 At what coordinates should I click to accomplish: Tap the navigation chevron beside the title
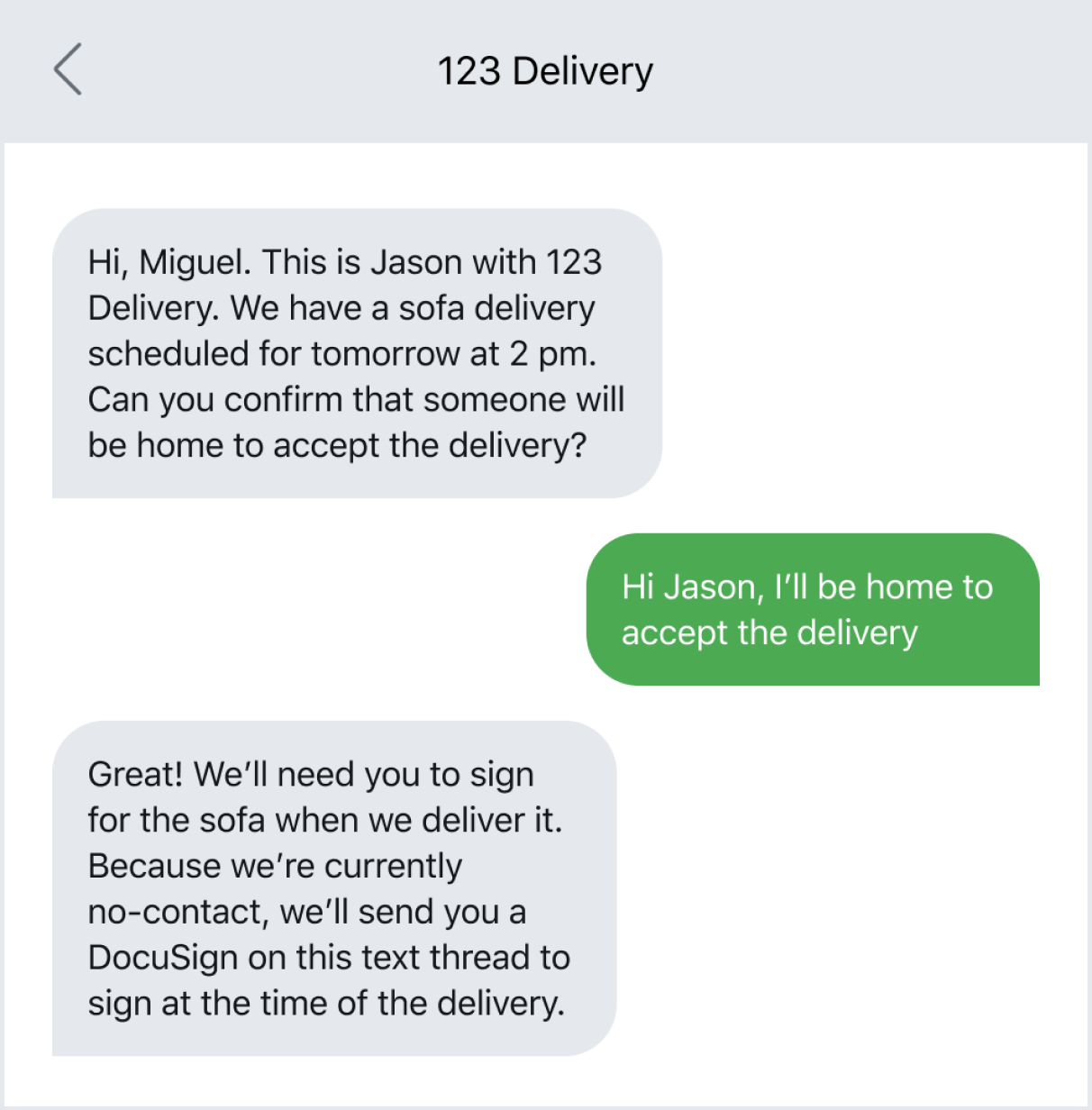coord(68,70)
